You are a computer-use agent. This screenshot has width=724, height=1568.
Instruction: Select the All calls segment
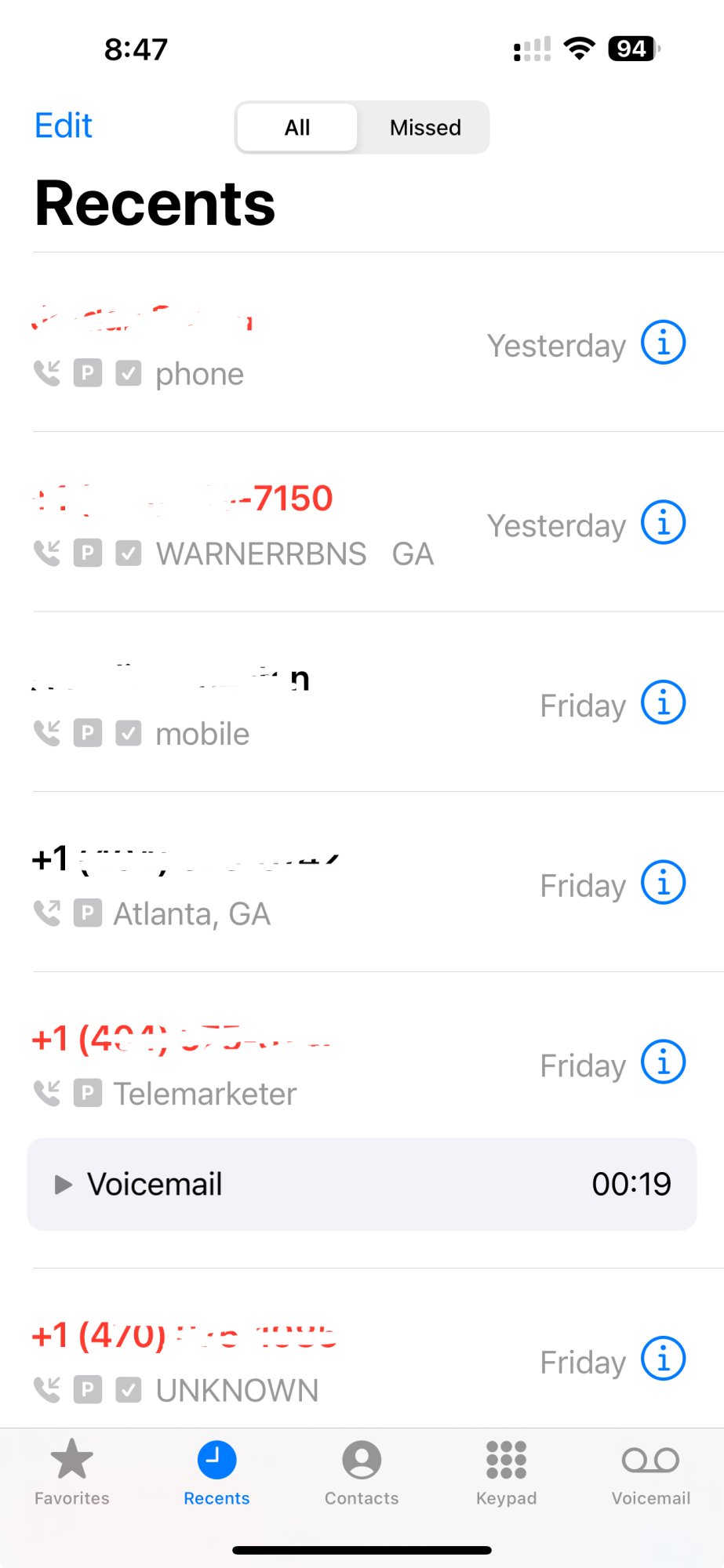pyautogui.click(x=297, y=127)
